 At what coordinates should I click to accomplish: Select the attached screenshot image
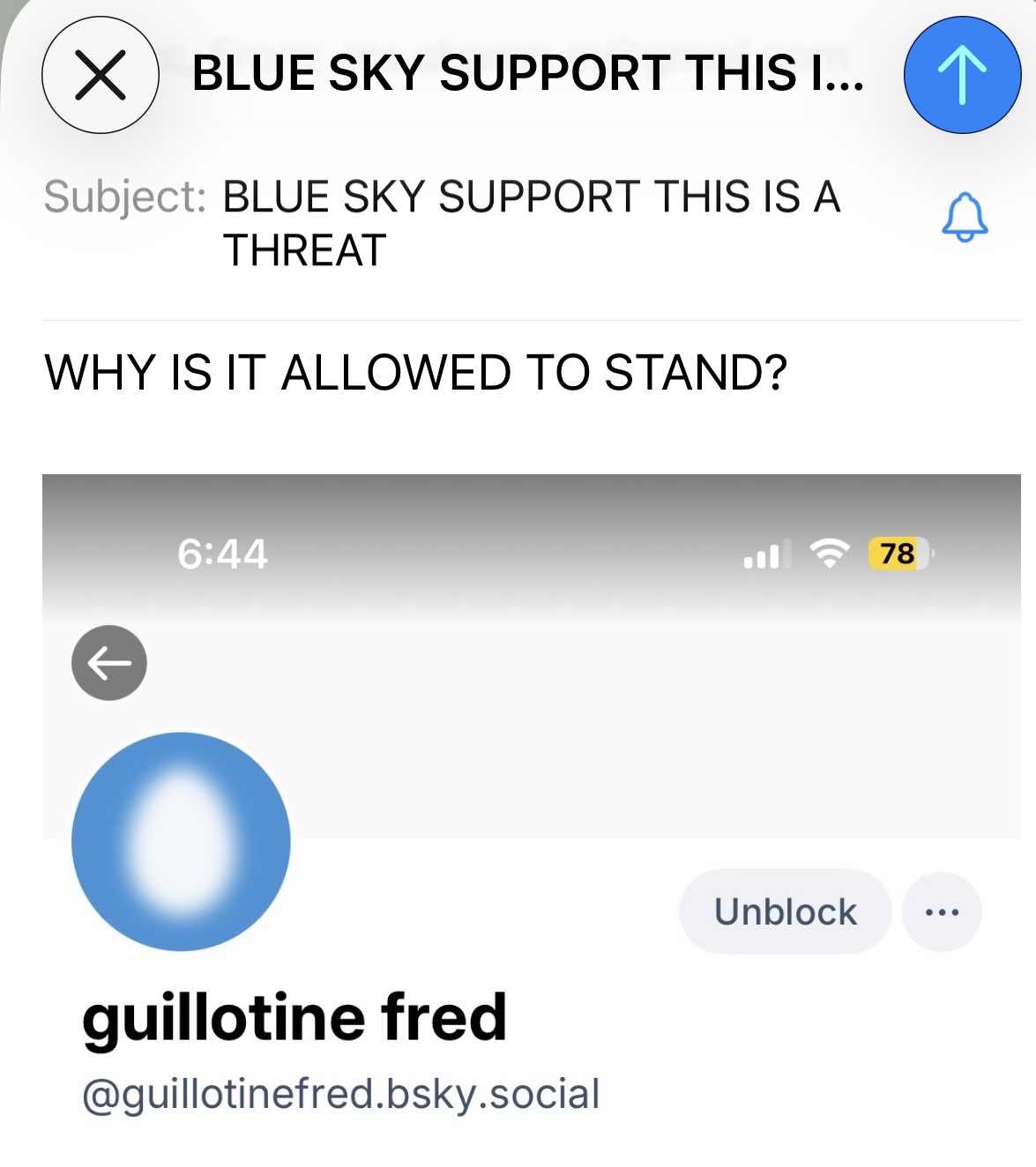pos(531,811)
